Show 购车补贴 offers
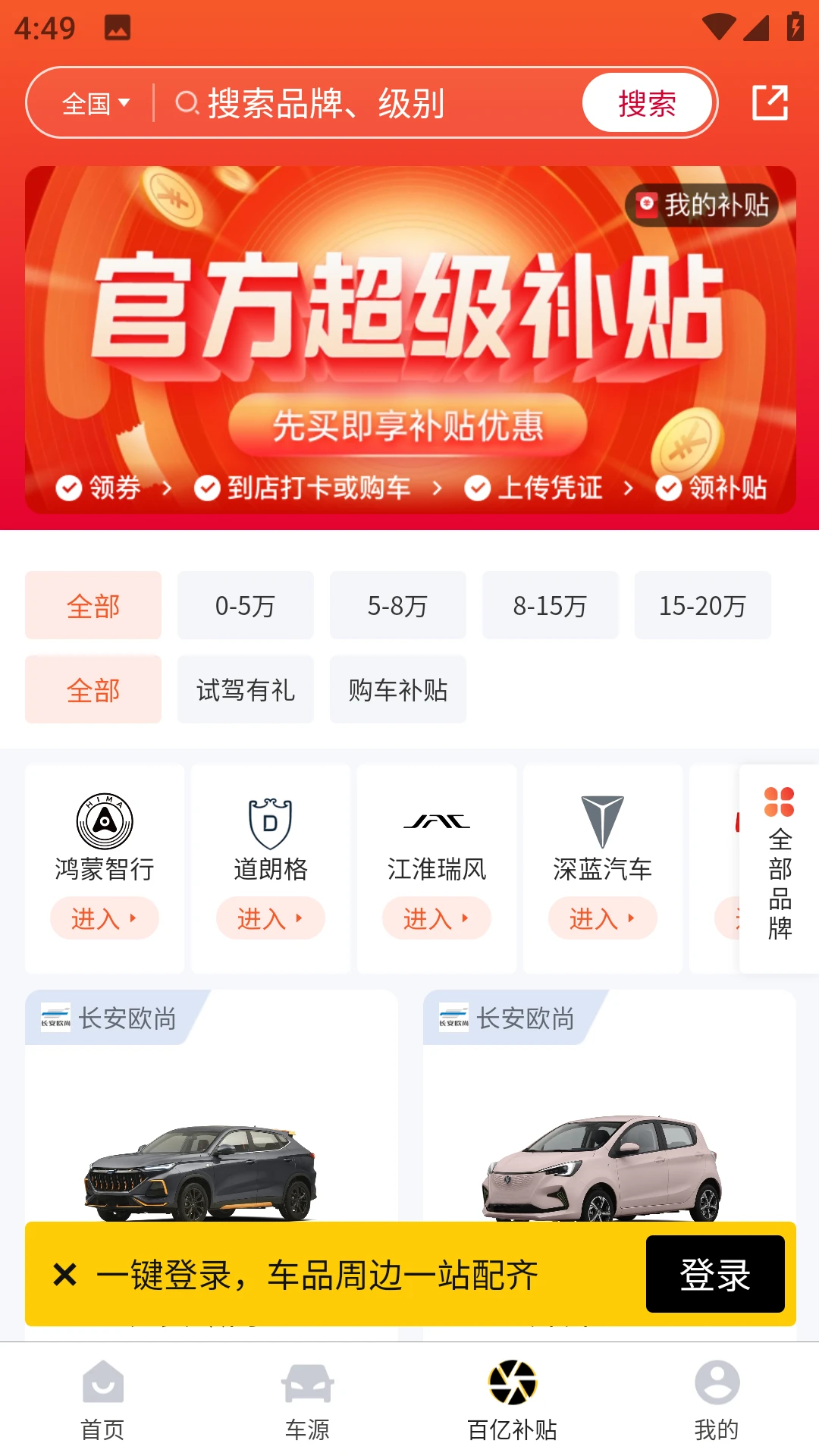Screen dimensions: 819x1456 397,690
